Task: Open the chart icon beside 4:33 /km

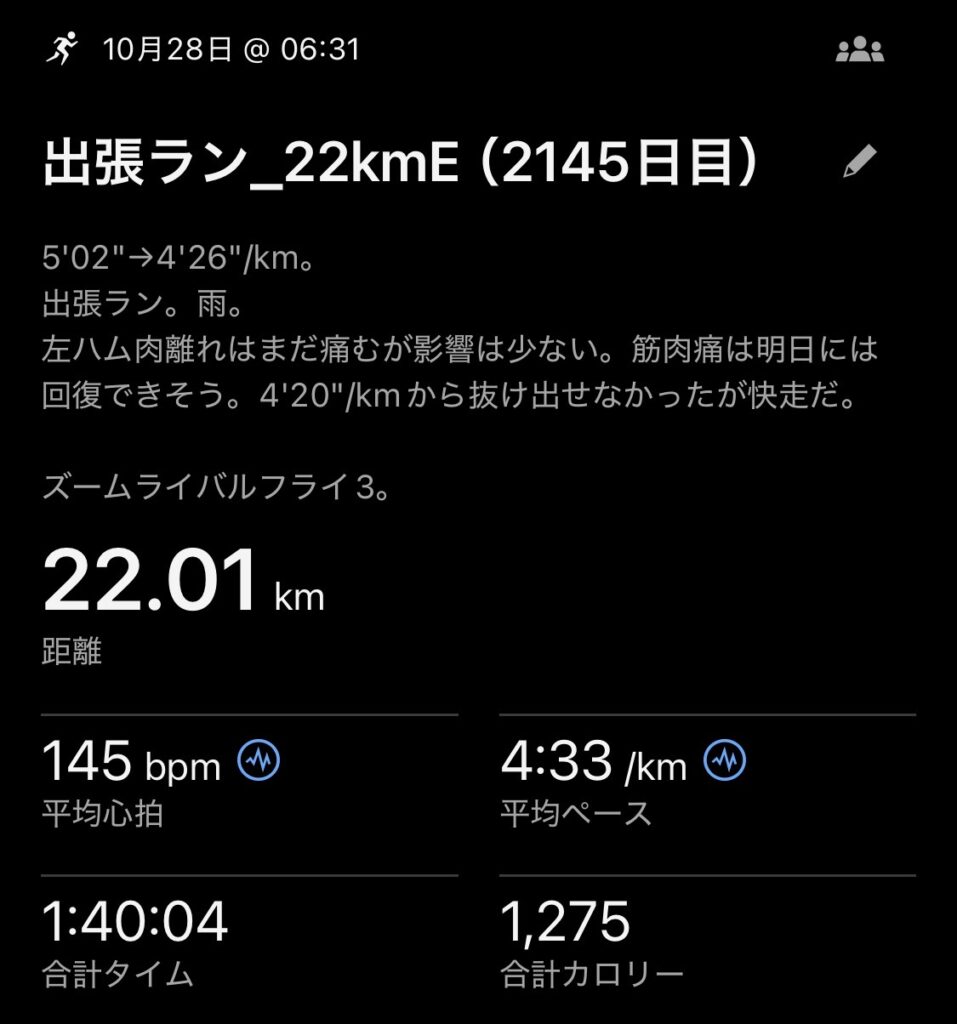Action: tap(725, 764)
